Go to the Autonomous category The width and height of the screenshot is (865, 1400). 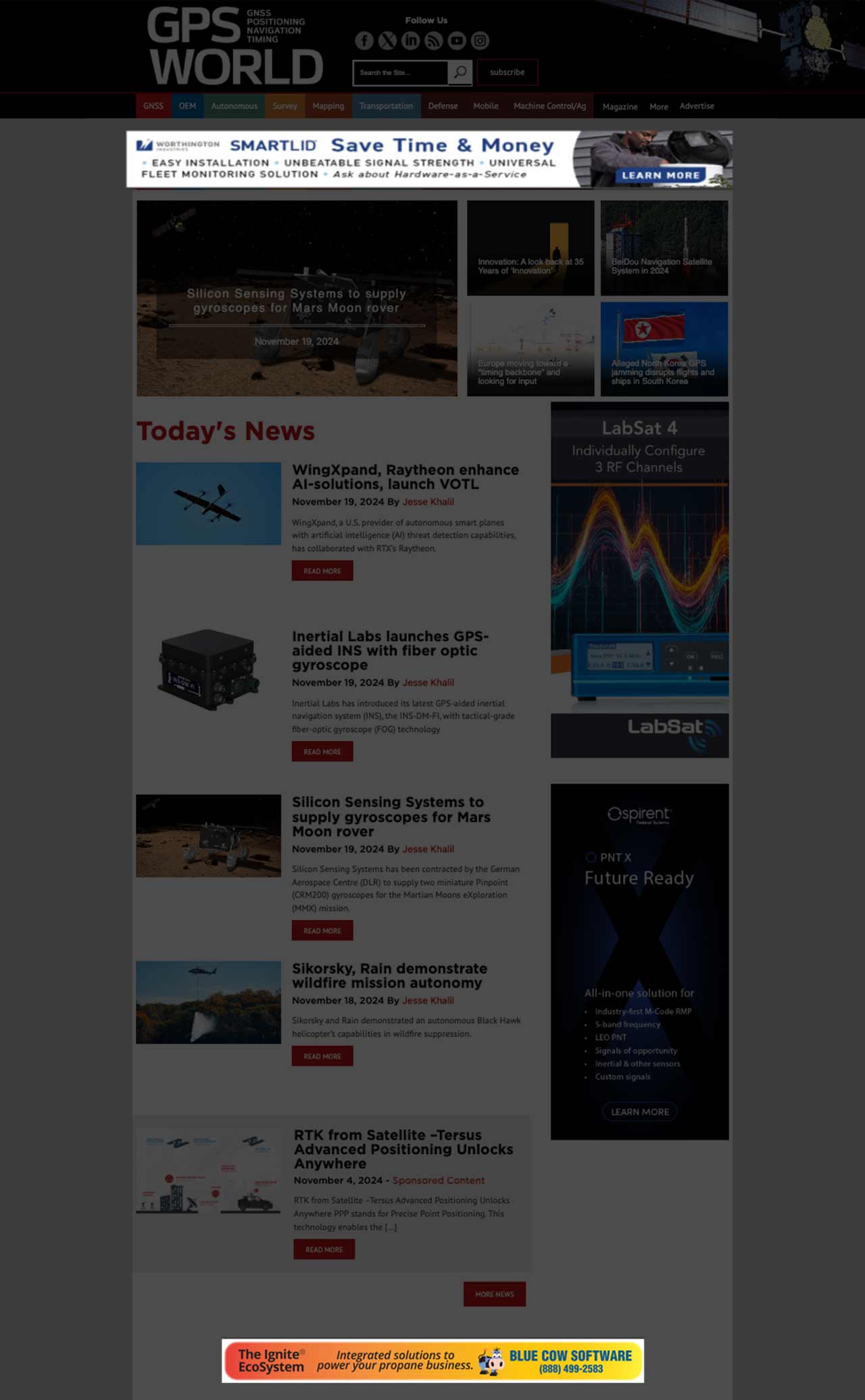click(x=234, y=106)
